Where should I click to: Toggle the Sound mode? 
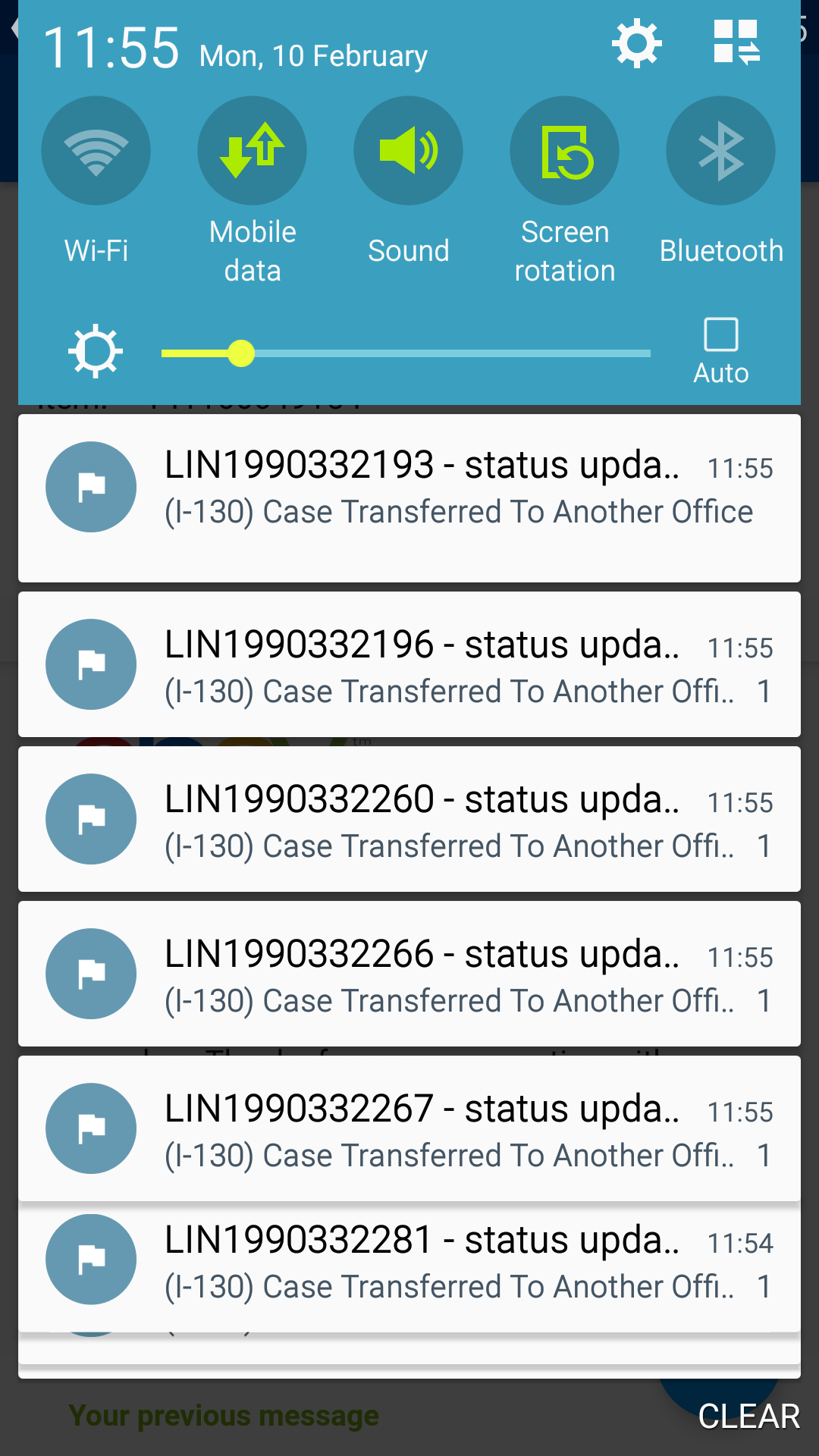[x=409, y=150]
